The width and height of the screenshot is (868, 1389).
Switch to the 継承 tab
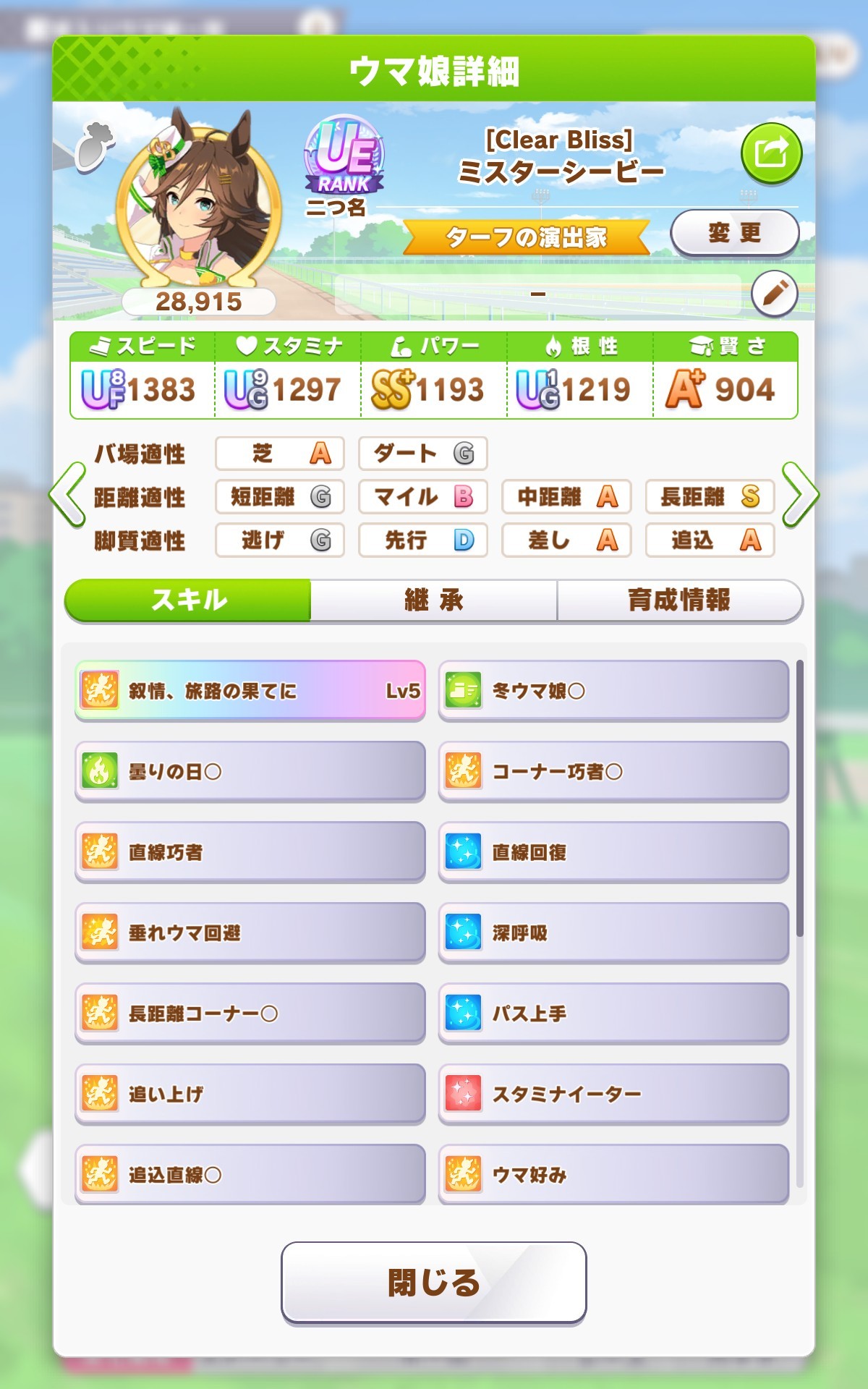tap(433, 600)
